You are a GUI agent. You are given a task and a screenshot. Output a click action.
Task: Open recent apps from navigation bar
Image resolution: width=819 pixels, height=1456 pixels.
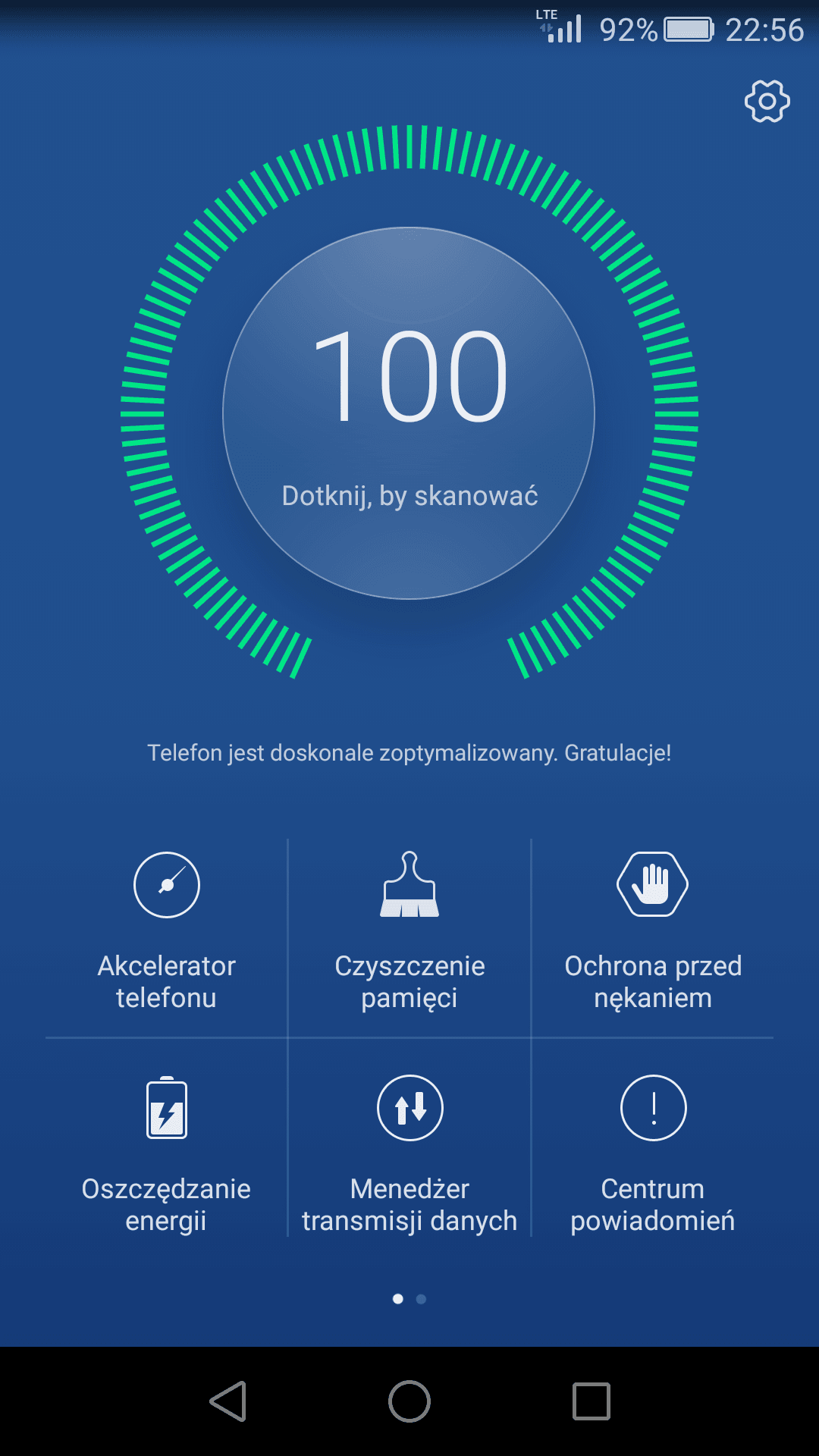point(591,1401)
